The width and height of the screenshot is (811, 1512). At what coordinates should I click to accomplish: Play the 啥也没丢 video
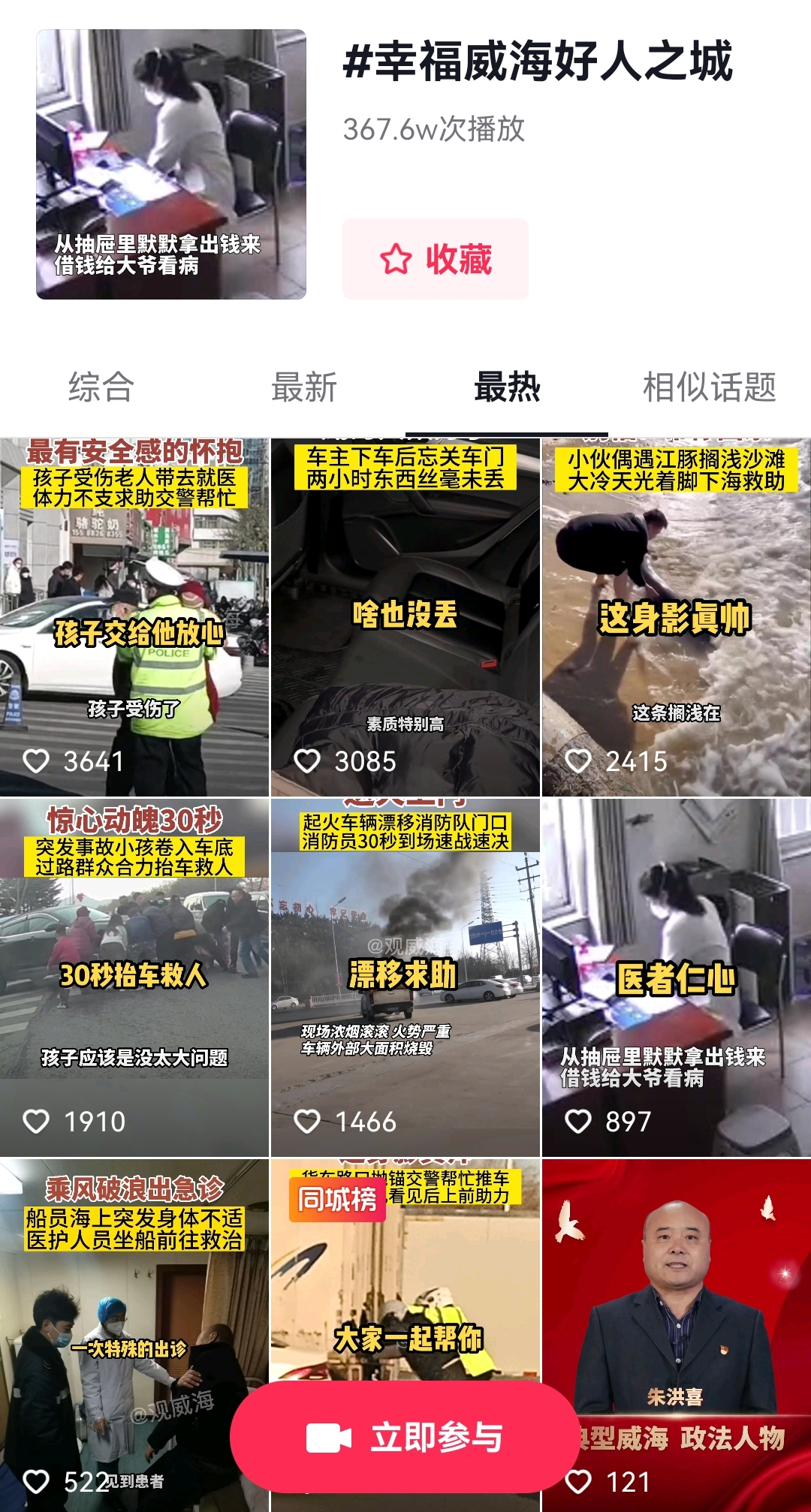tap(405, 617)
